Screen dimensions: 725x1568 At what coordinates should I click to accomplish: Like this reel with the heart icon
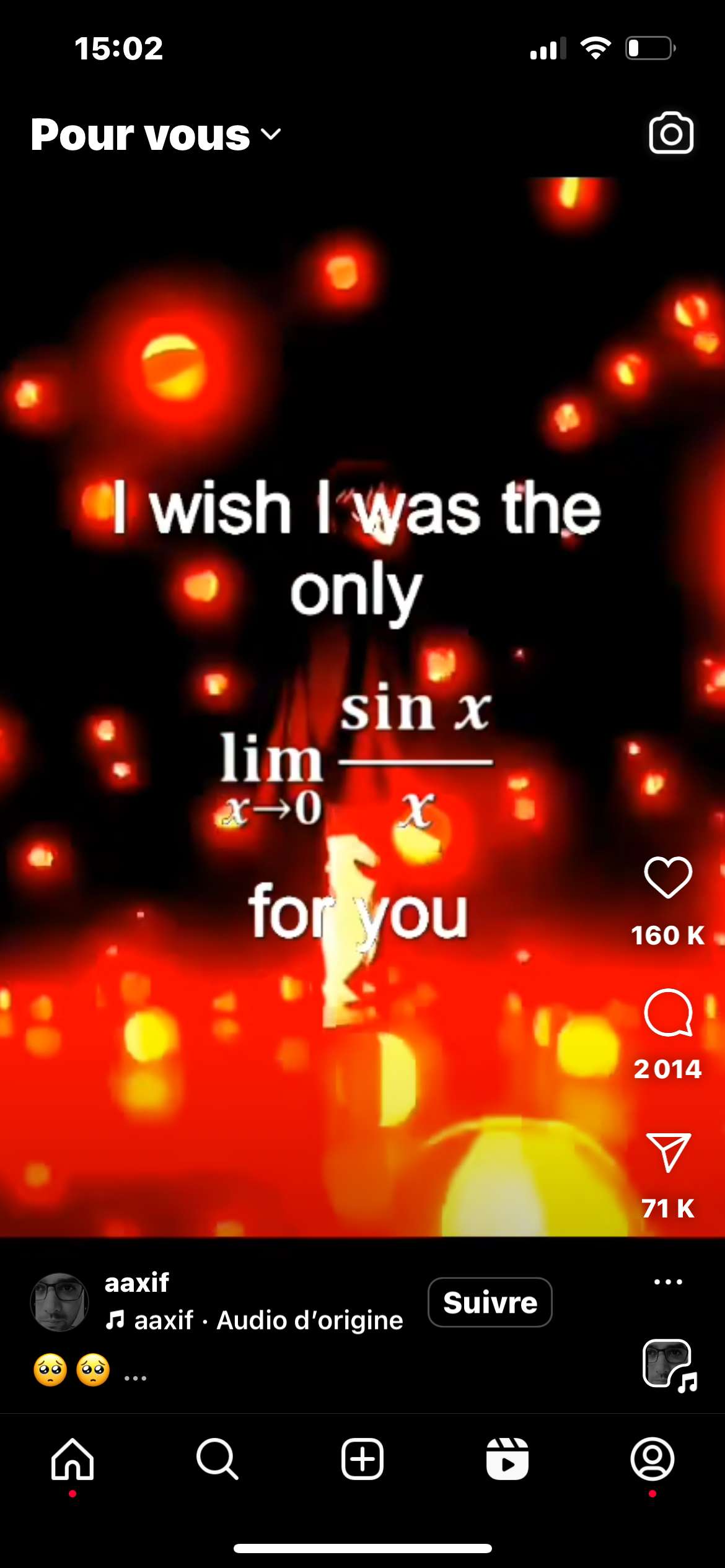point(668,878)
